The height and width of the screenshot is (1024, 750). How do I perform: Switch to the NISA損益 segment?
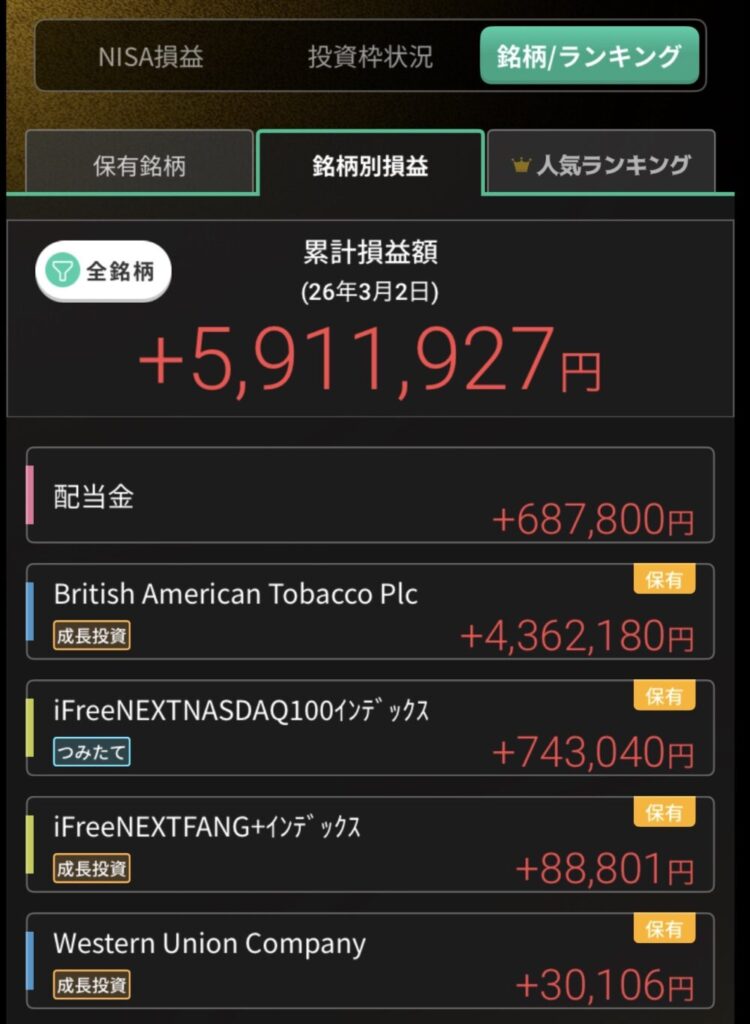click(x=151, y=56)
